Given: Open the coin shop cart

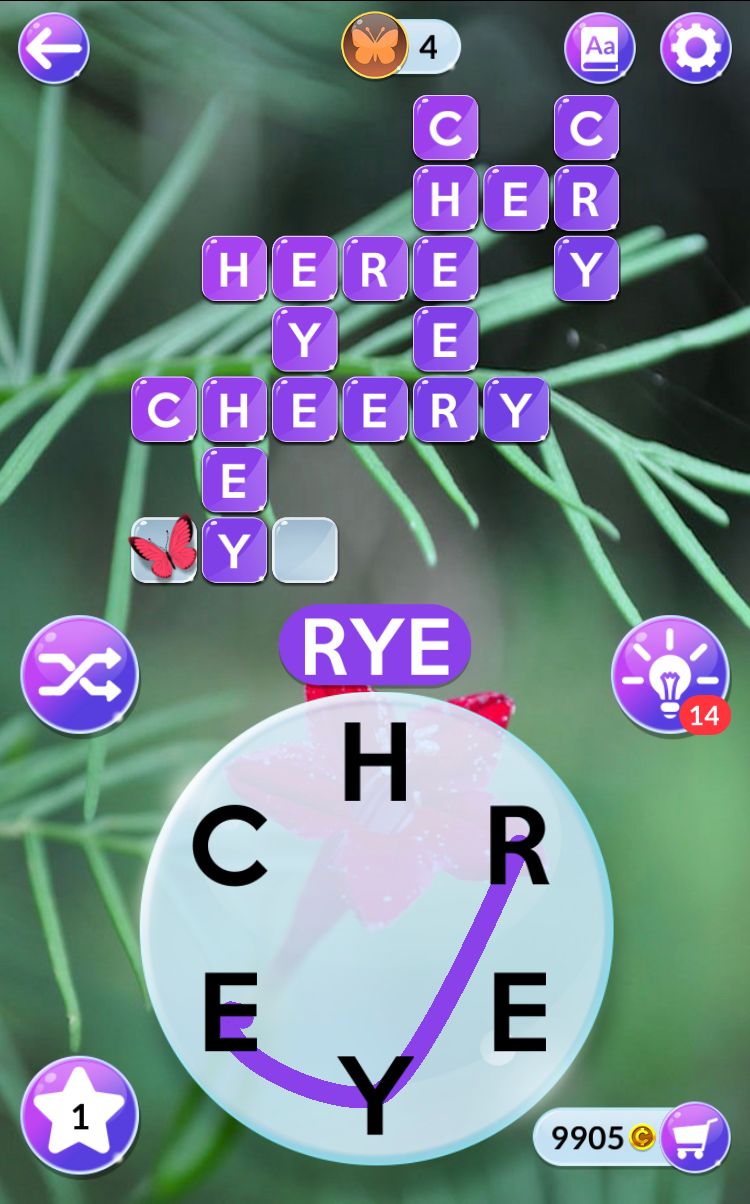Looking at the screenshot, I should coord(694,1137).
